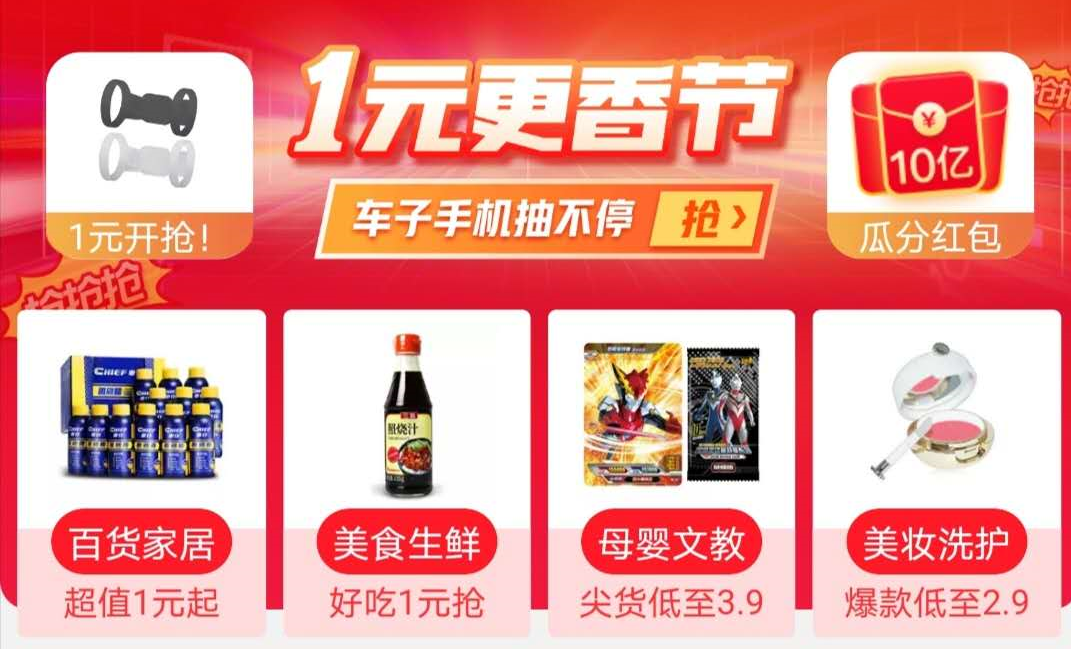This screenshot has width=1071, height=649.
Task: Open the 百货家居 category card
Action: tap(142, 472)
